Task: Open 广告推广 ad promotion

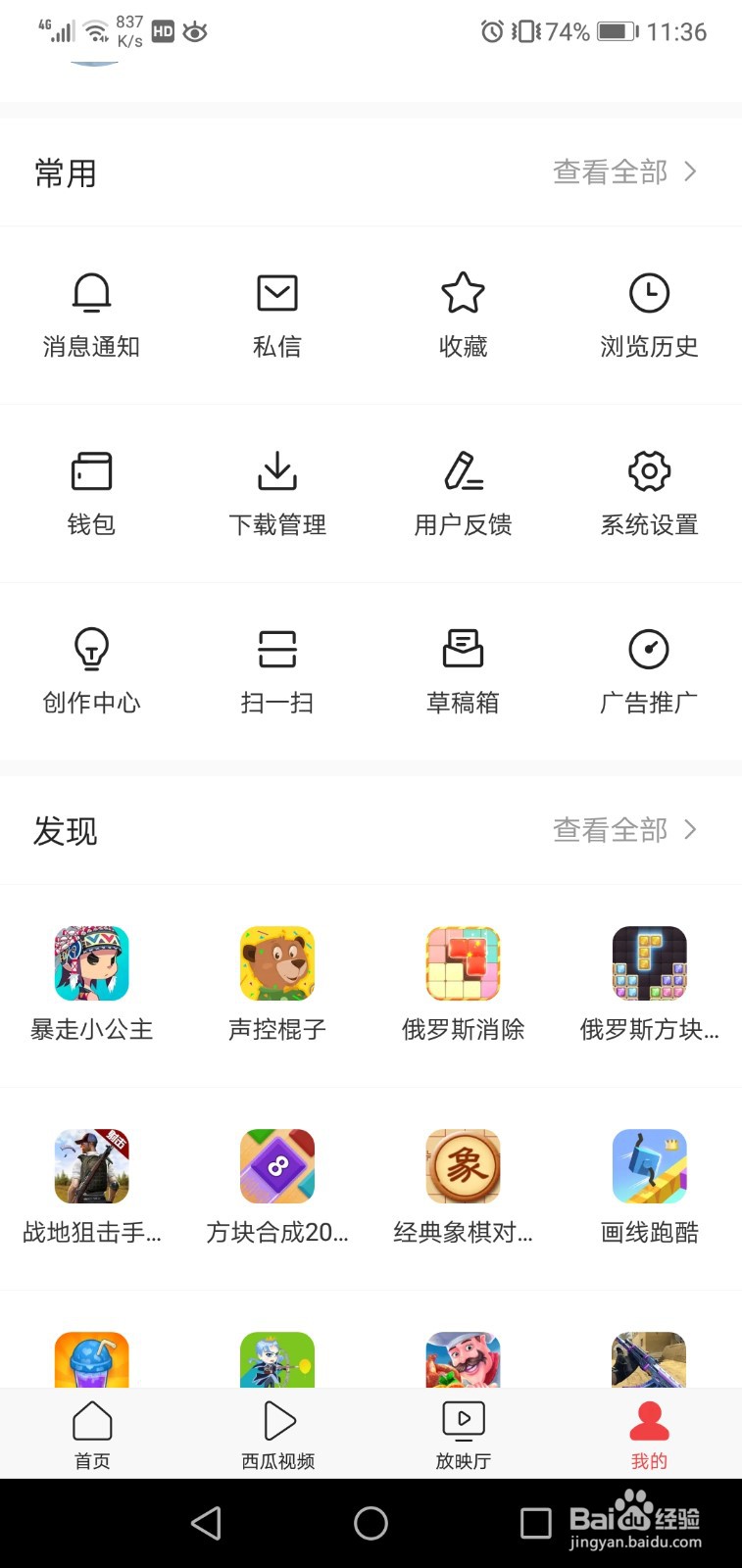Action: (x=649, y=670)
